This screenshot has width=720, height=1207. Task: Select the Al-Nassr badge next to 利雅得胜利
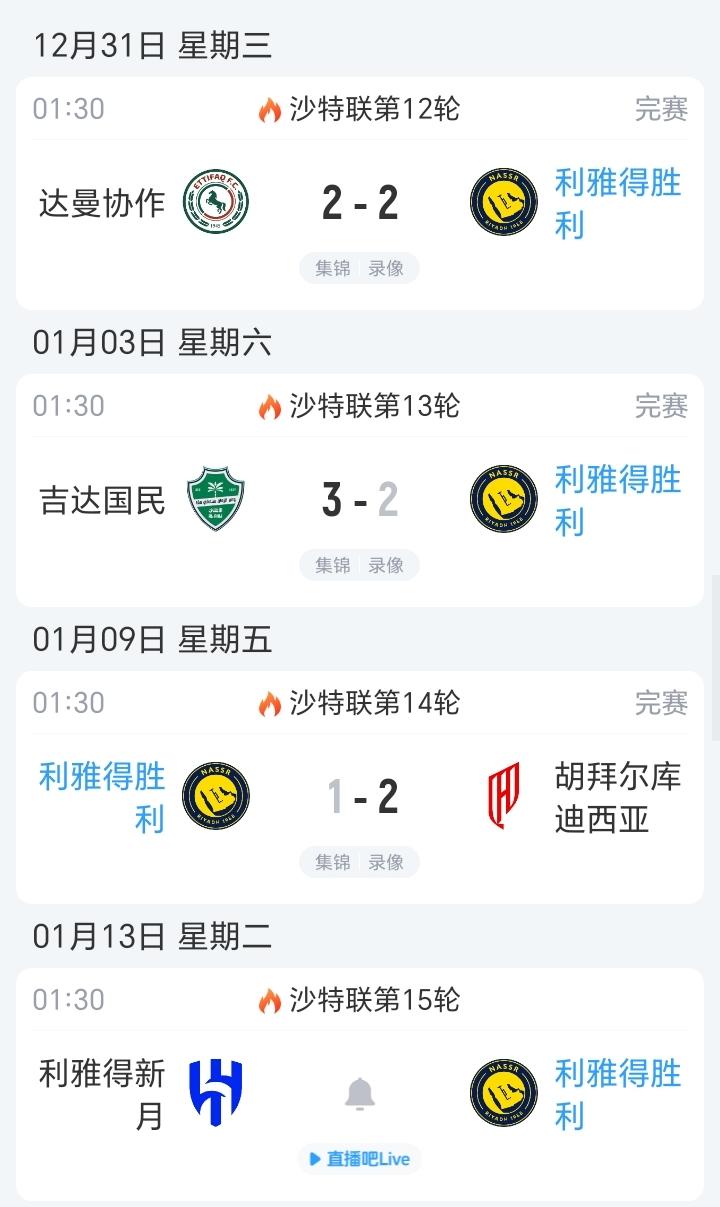point(503,201)
